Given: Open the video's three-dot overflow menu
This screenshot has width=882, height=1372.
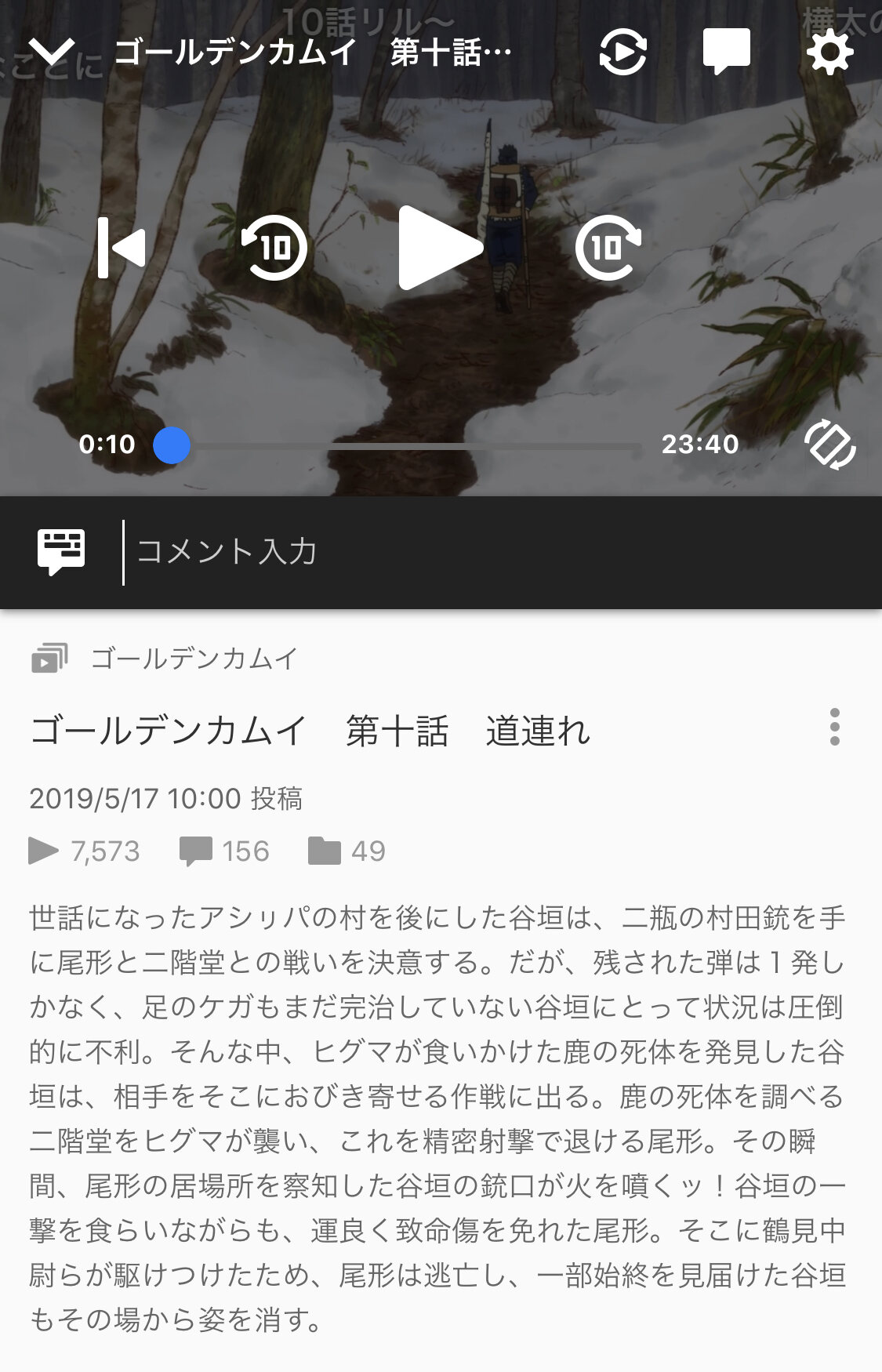Looking at the screenshot, I should coord(834,727).
